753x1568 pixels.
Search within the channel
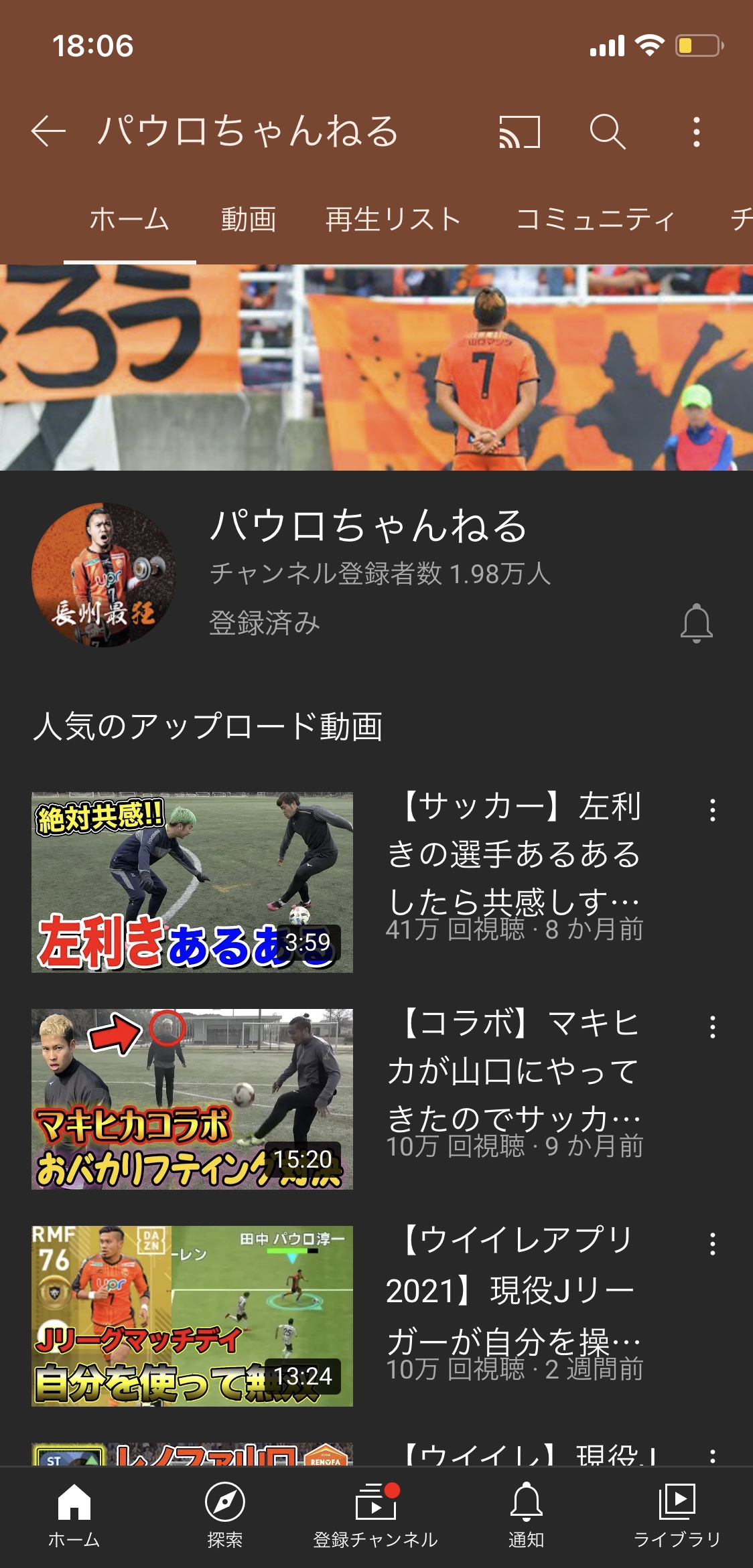[x=607, y=131]
